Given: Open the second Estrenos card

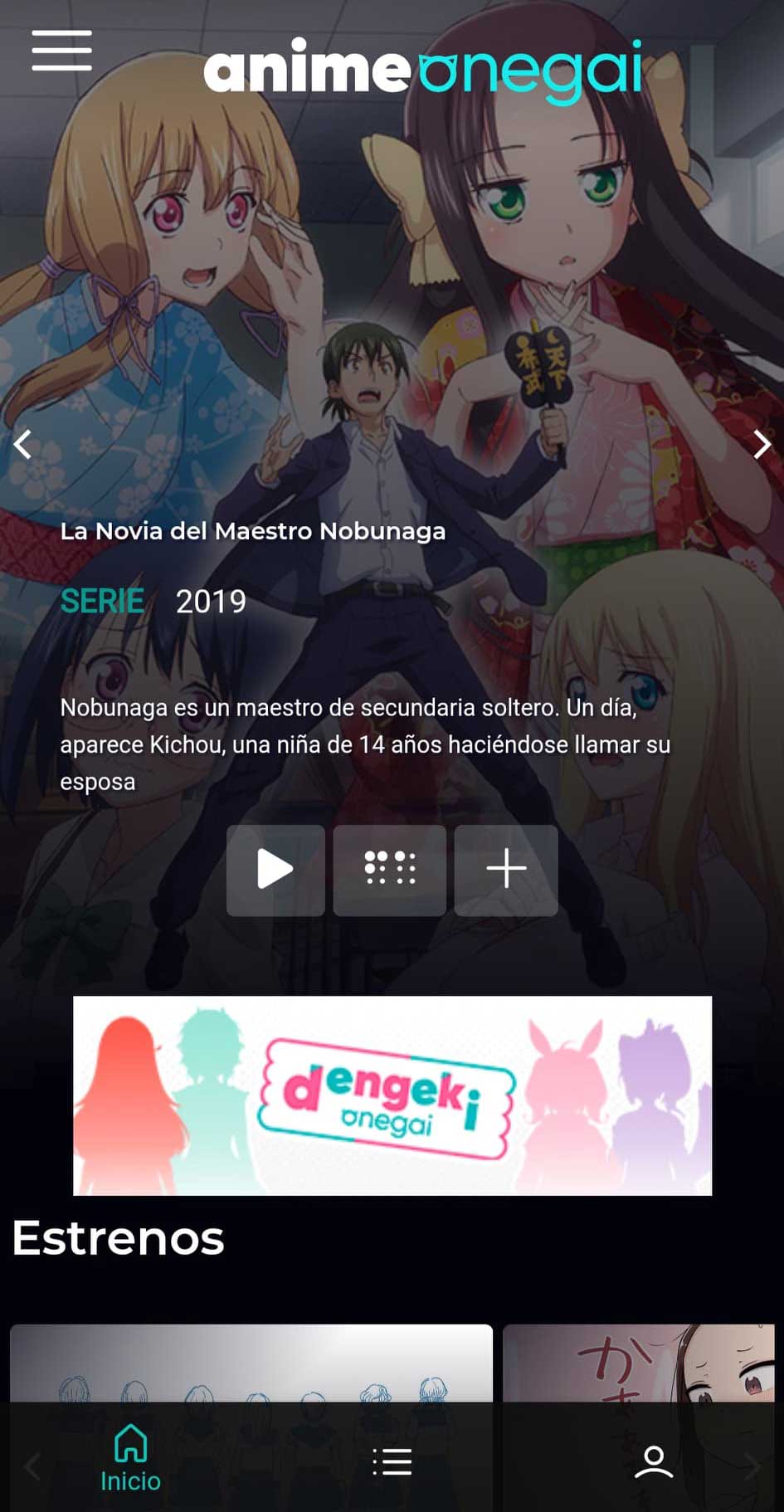Looking at the screenshot, I should coord(639,1363).
